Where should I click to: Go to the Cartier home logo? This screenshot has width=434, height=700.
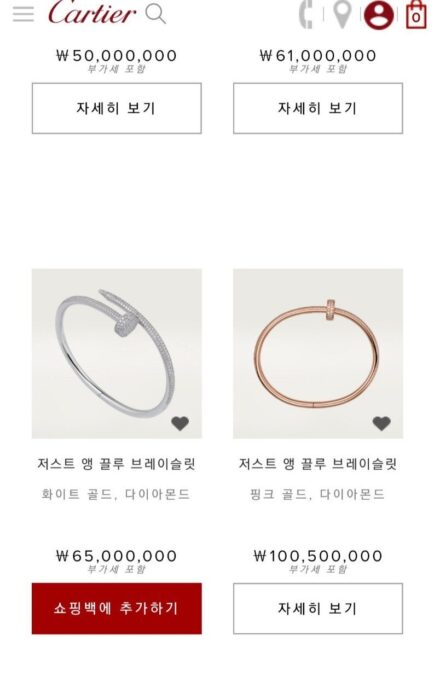pyautogui.click(x=92, y=12)
